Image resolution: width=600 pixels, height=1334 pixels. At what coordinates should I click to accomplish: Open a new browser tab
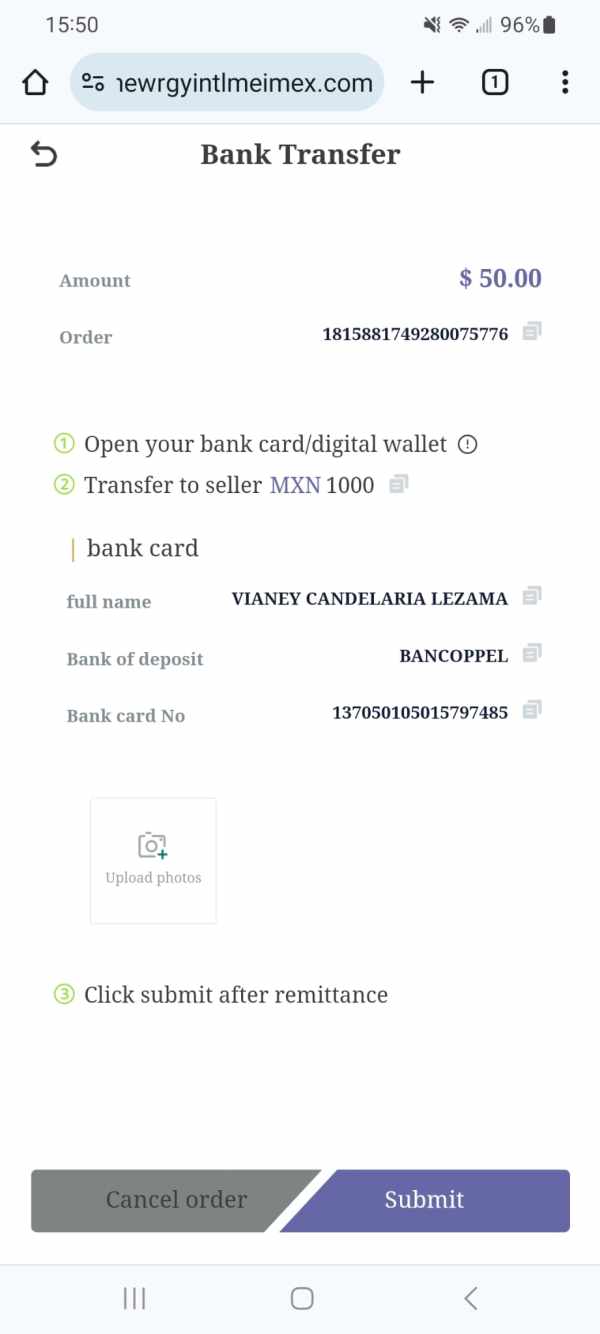click(423, 82)
